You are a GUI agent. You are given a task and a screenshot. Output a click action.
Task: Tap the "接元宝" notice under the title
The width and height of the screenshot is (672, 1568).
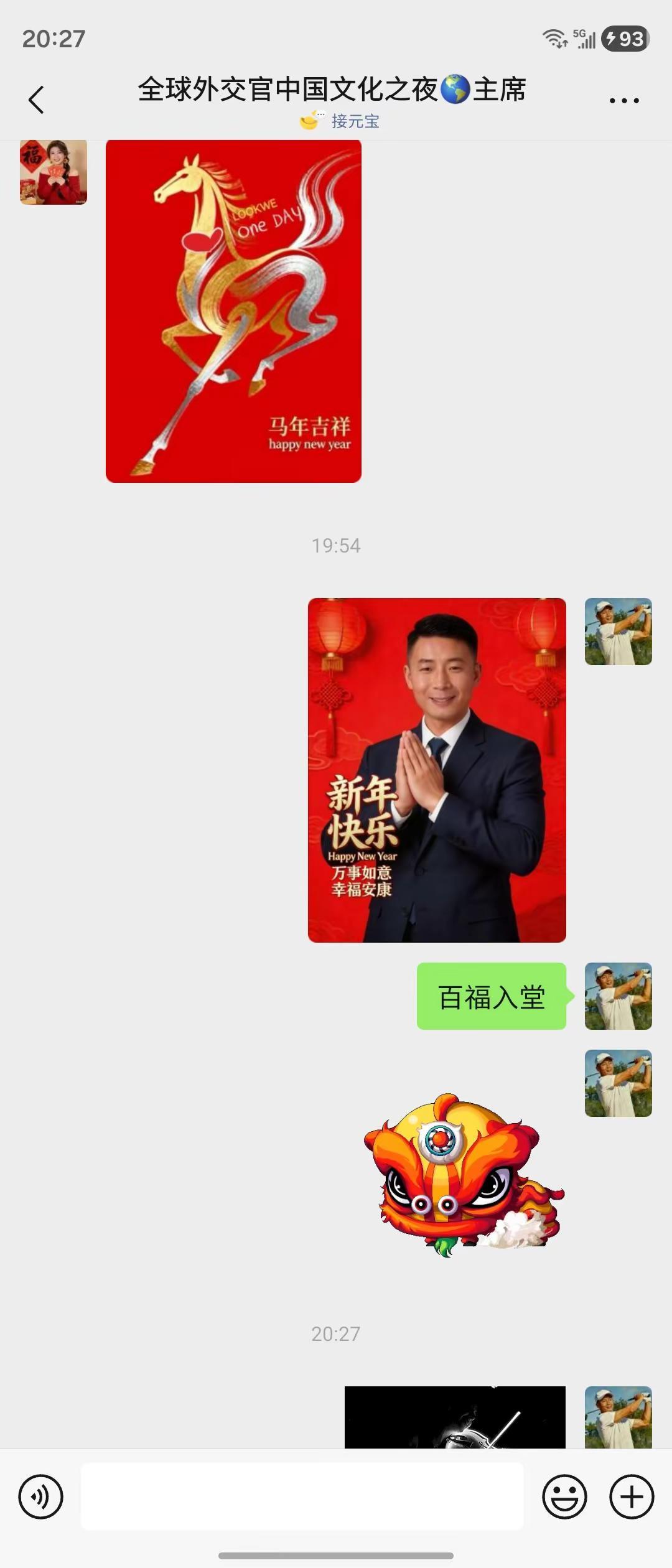[356, 122]
